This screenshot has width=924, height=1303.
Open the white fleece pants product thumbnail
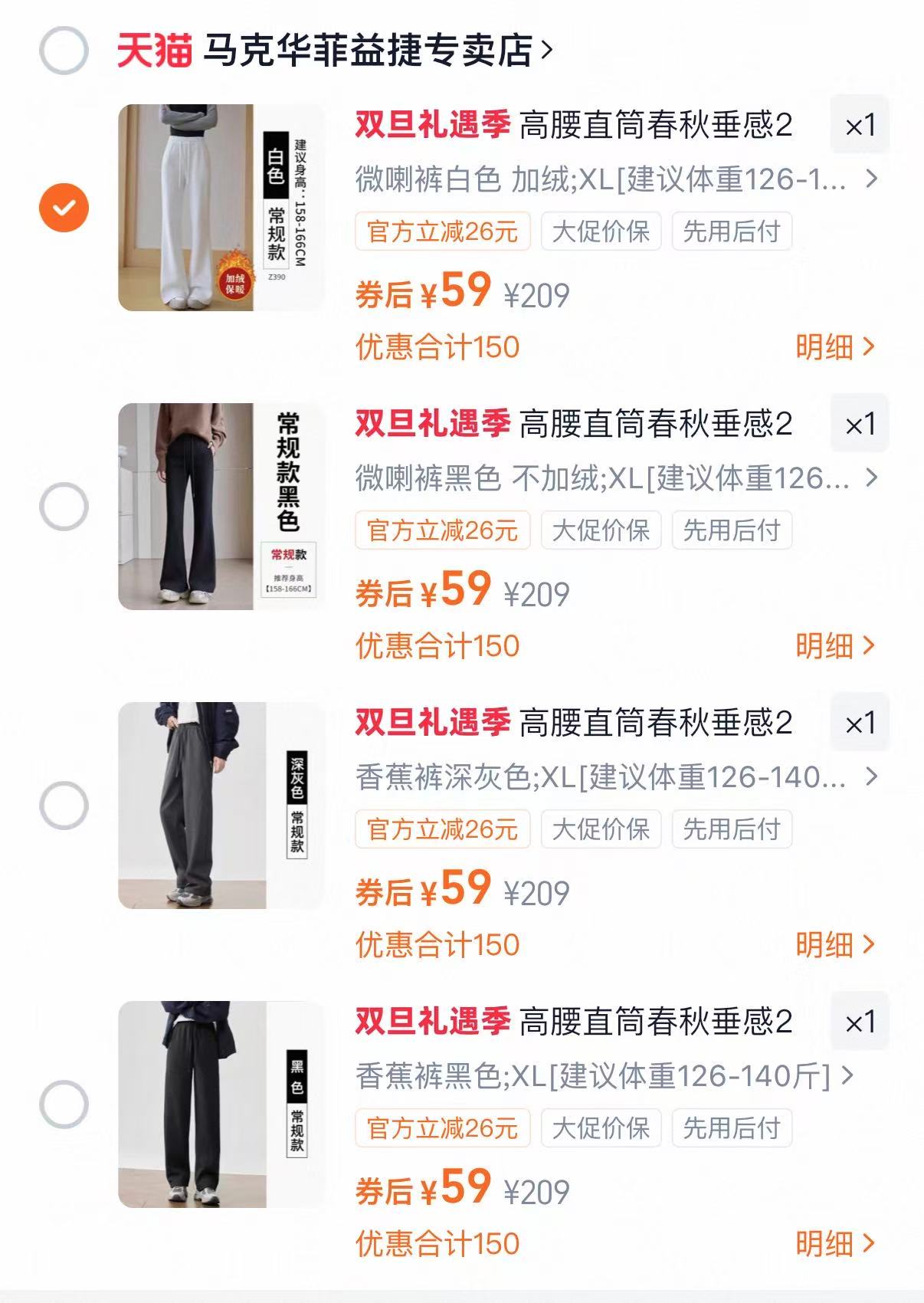tap(218, 207)
